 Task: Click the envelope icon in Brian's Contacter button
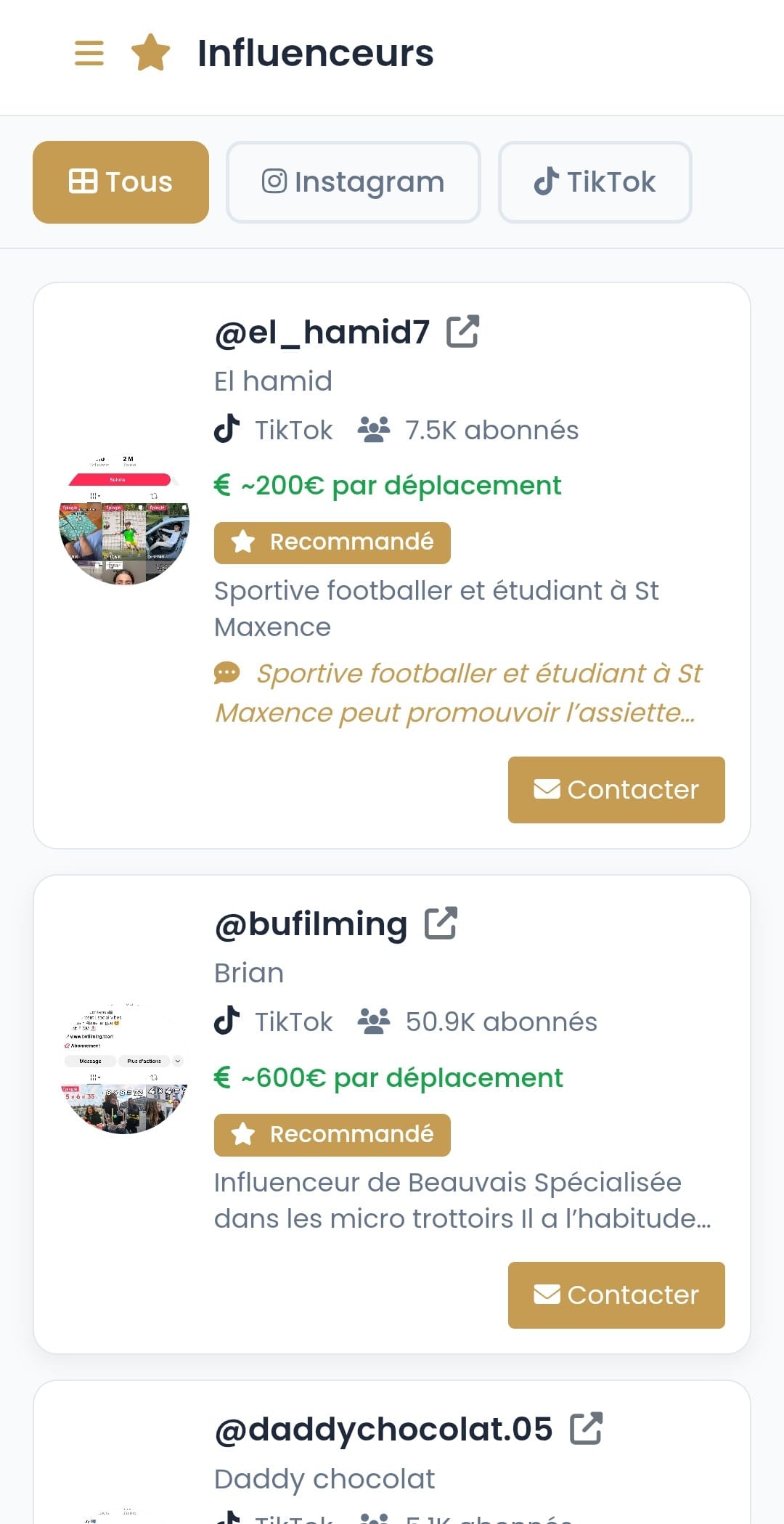click(x=547, y=1295)
